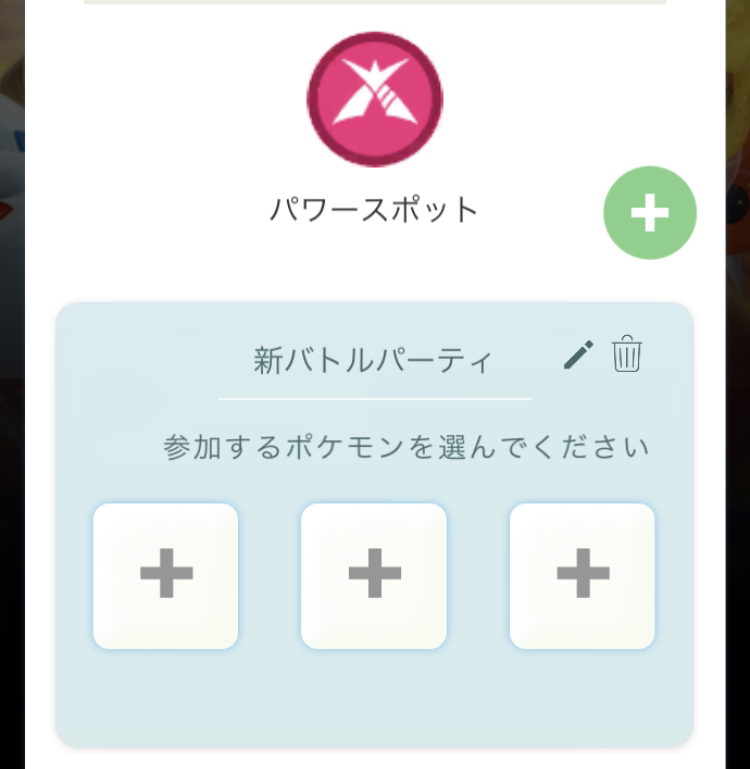The image size is (750, 769).
Task: Tap the plus icon in the first Pokémon slot
Action: [165, 574]
